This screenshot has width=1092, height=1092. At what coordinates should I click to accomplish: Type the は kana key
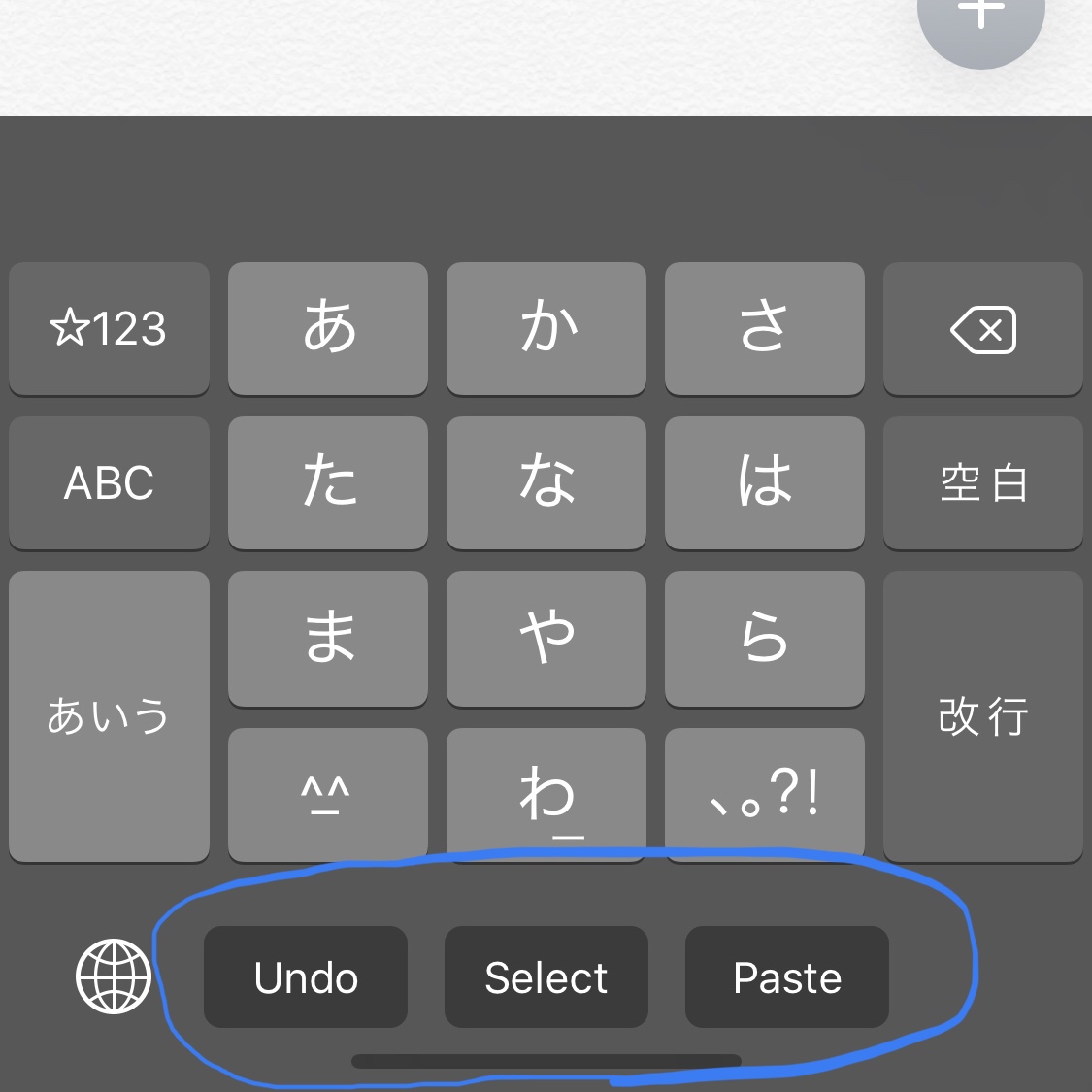point(764,482)
